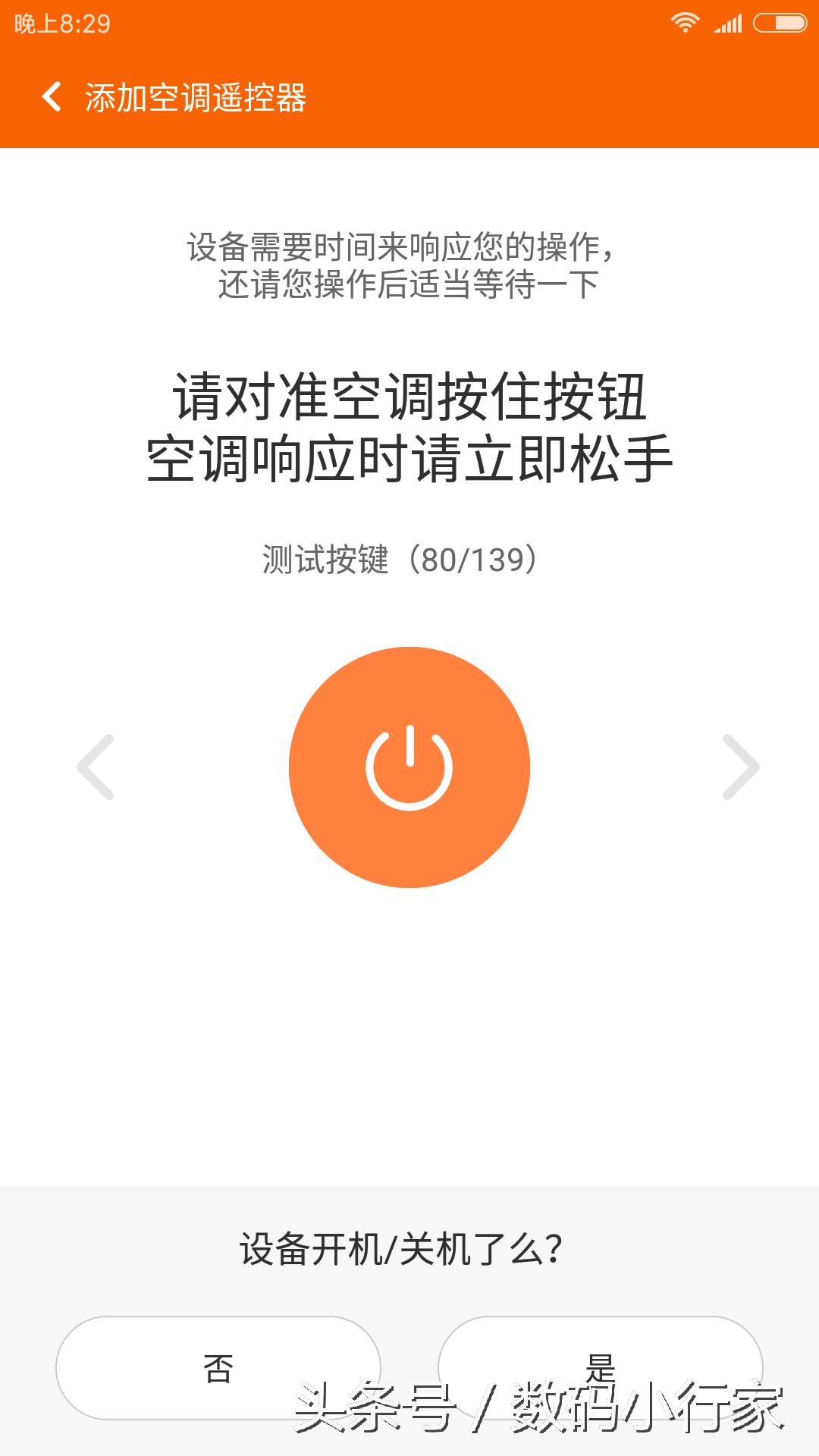The width and height of the screenshot is (819, 1456).
Task: Answer 否 to device power question
Action: pos(218,1368)
